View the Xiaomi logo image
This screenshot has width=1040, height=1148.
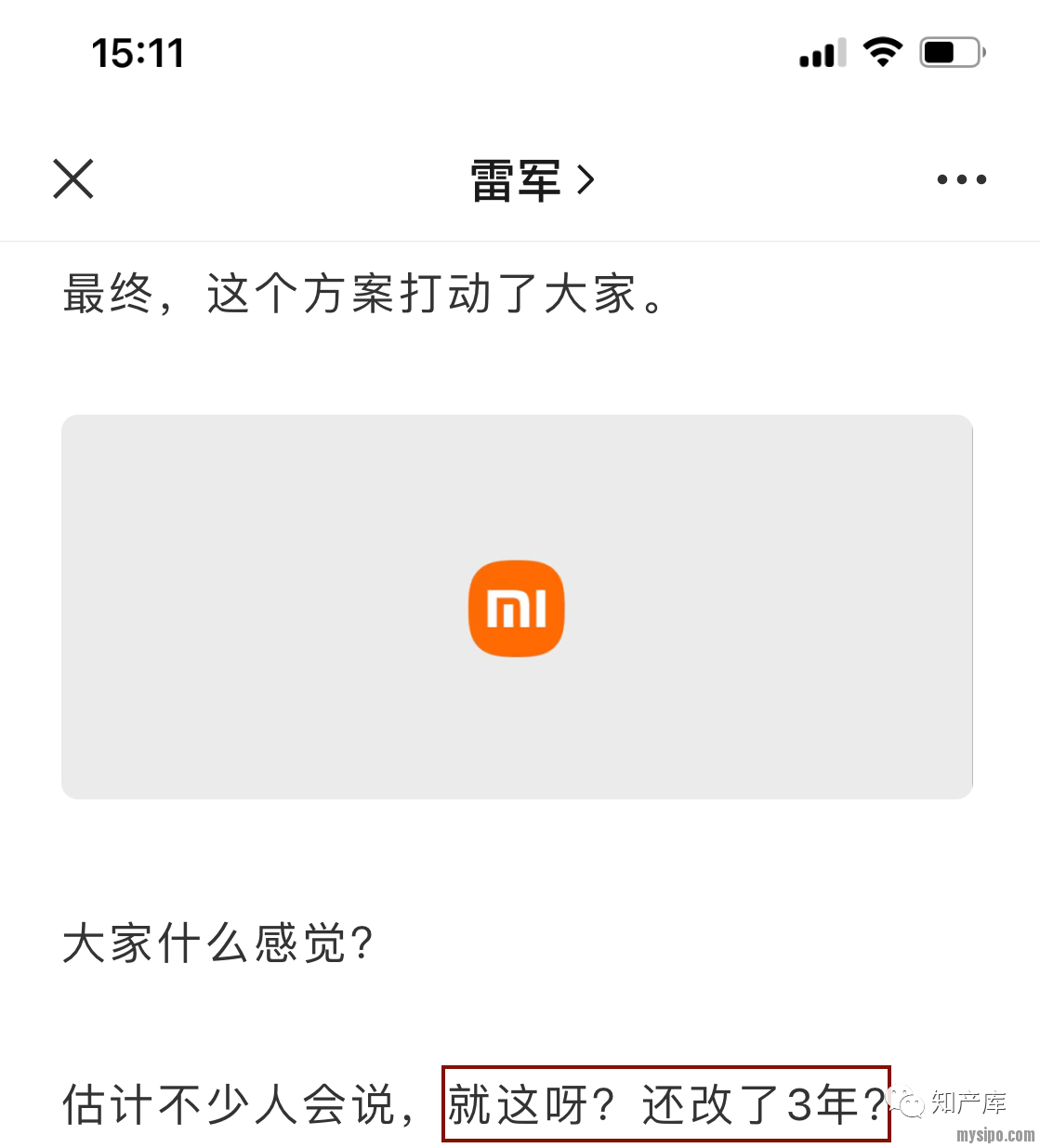click(x=517, y=607)
